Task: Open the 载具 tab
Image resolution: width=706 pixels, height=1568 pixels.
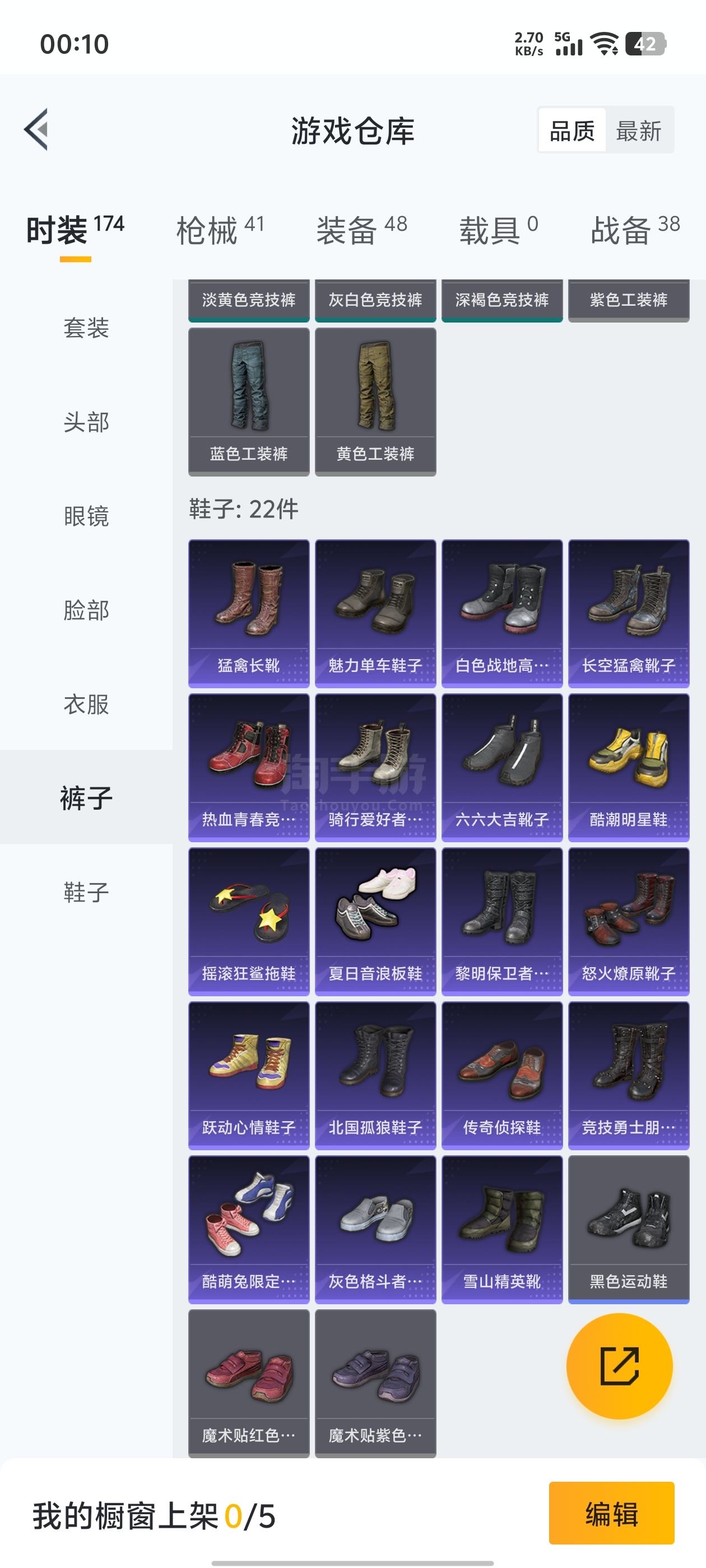Action: (x=498, y=231)
